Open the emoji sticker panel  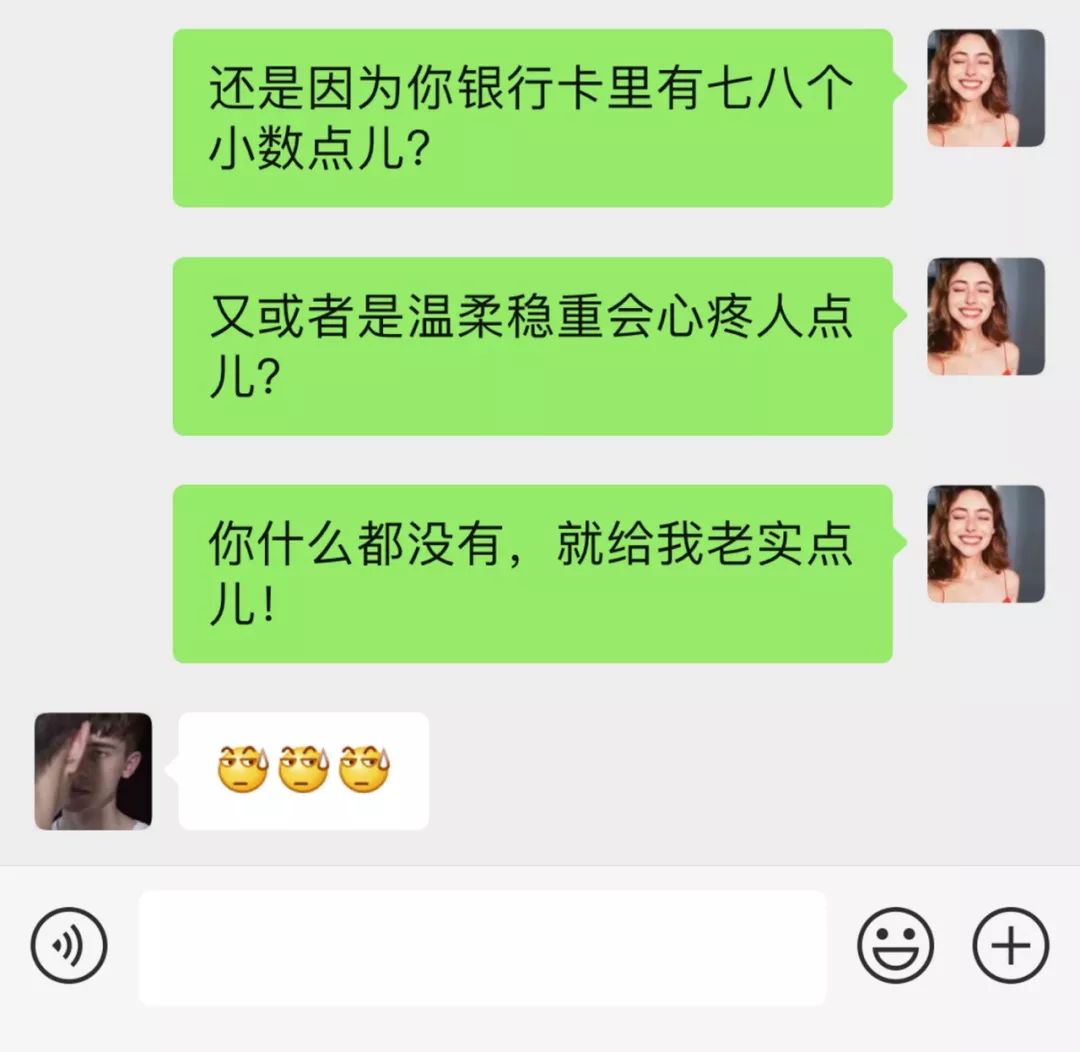click(x=895, y=945)
